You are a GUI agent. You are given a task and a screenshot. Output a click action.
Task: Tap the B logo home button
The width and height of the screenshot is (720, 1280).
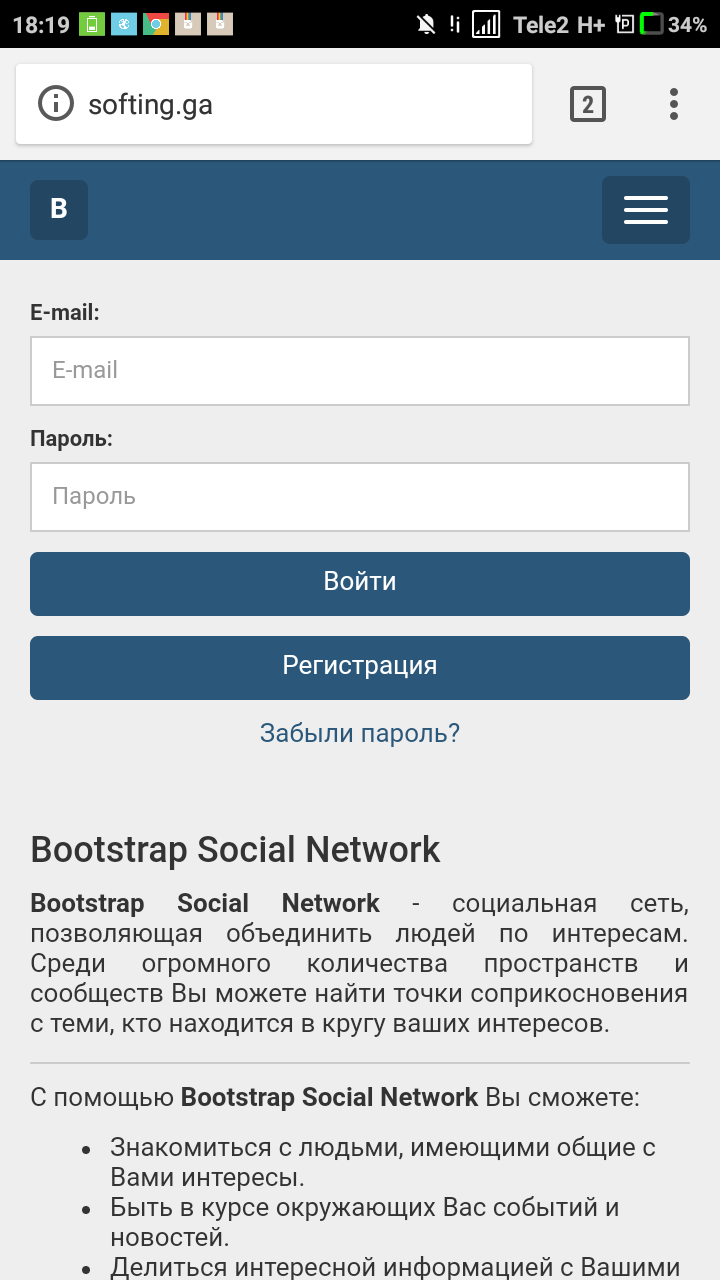[59, 210]
